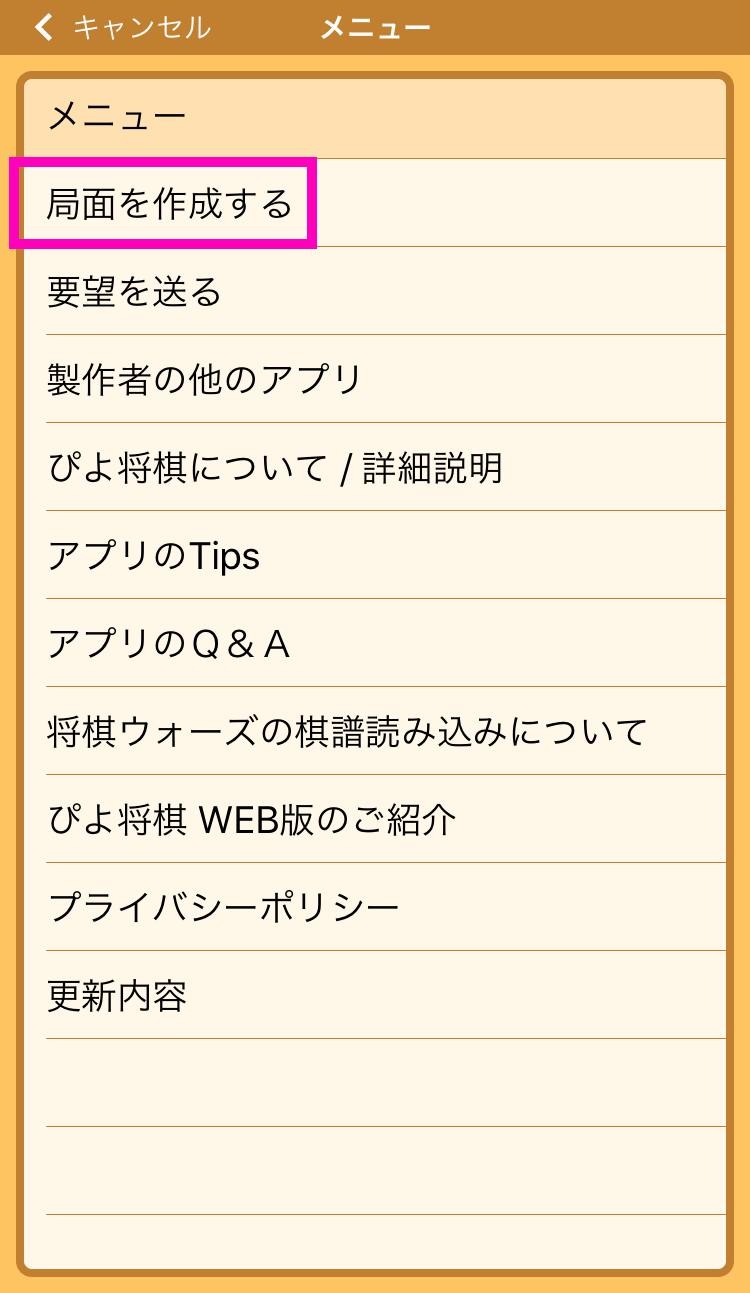This screenshot has height=1293, width=750.
Task: Open 将棋ウォーズの棋譜読み込みについて
Action: (x=348, y=732)
